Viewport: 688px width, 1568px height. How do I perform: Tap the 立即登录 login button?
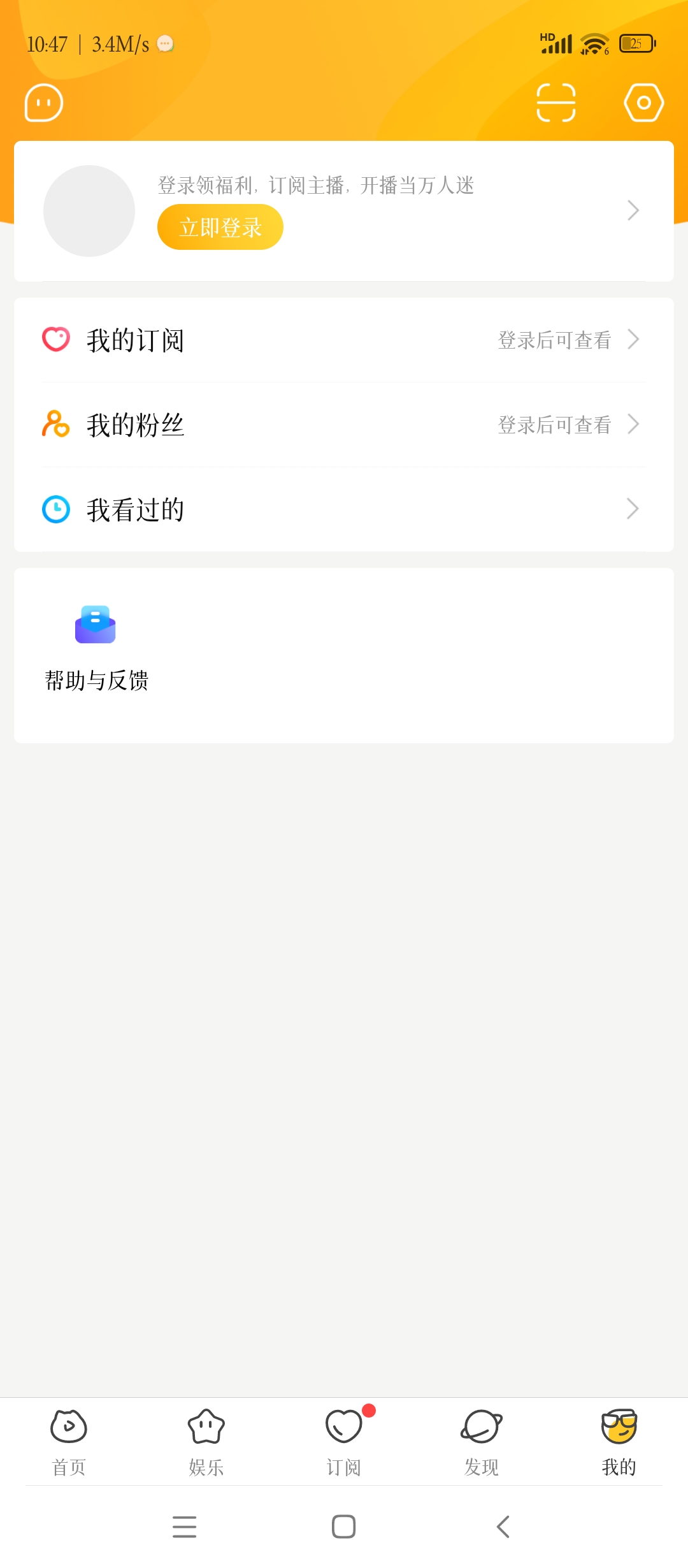click(220, 227)
